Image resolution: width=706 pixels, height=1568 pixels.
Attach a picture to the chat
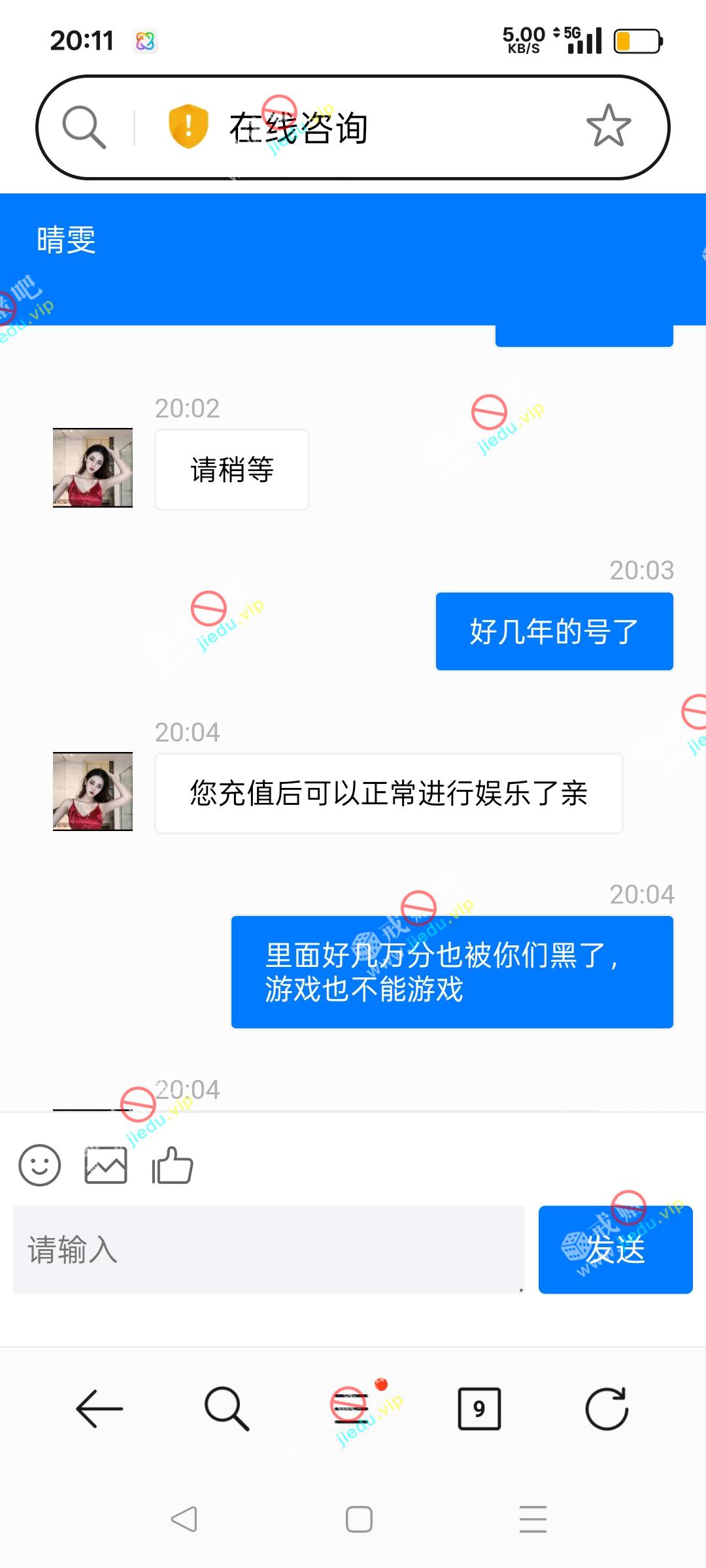(106, 1165)
